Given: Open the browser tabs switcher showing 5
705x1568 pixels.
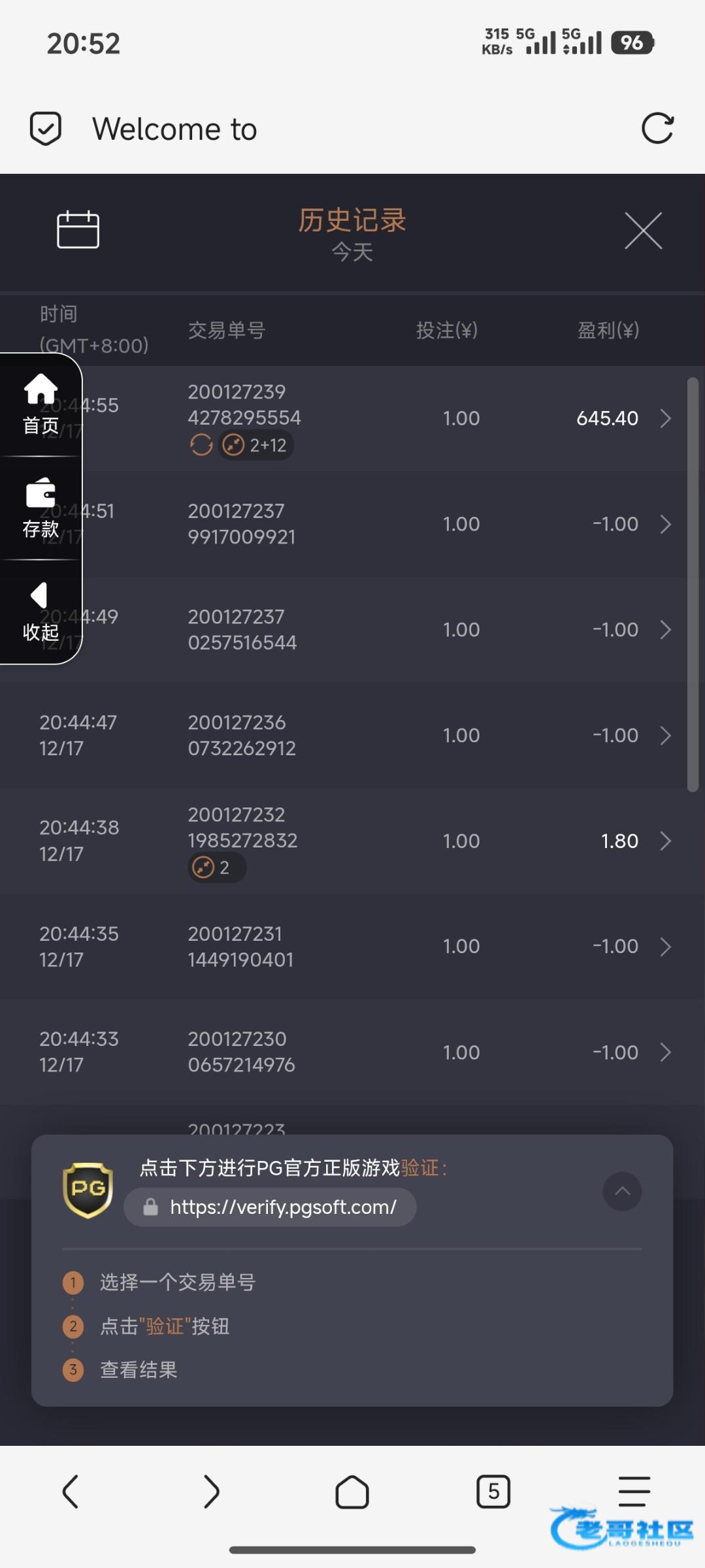Looking at the screenshot, I should coord(493,1491).
